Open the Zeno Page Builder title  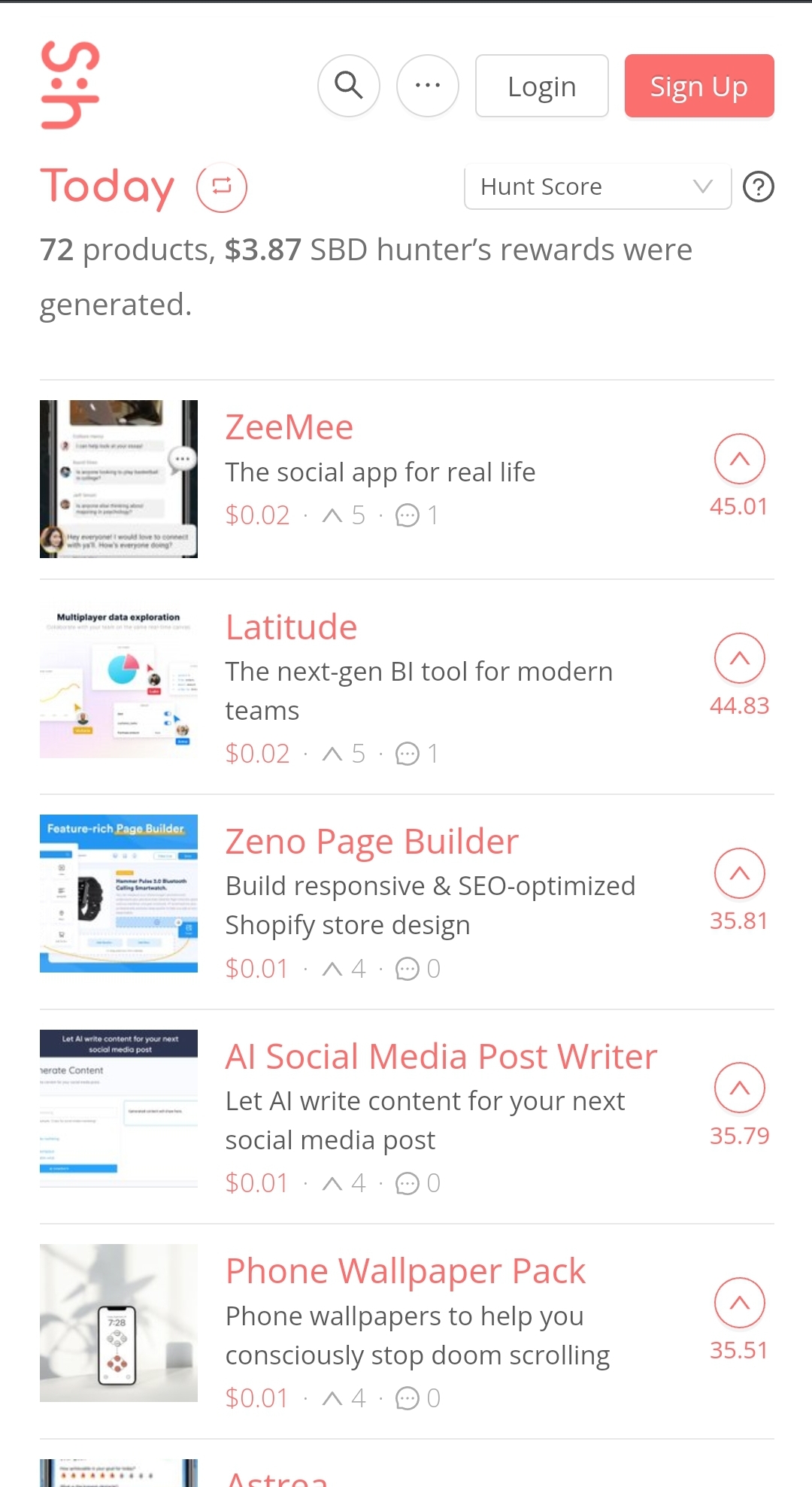tap(372, 842)
